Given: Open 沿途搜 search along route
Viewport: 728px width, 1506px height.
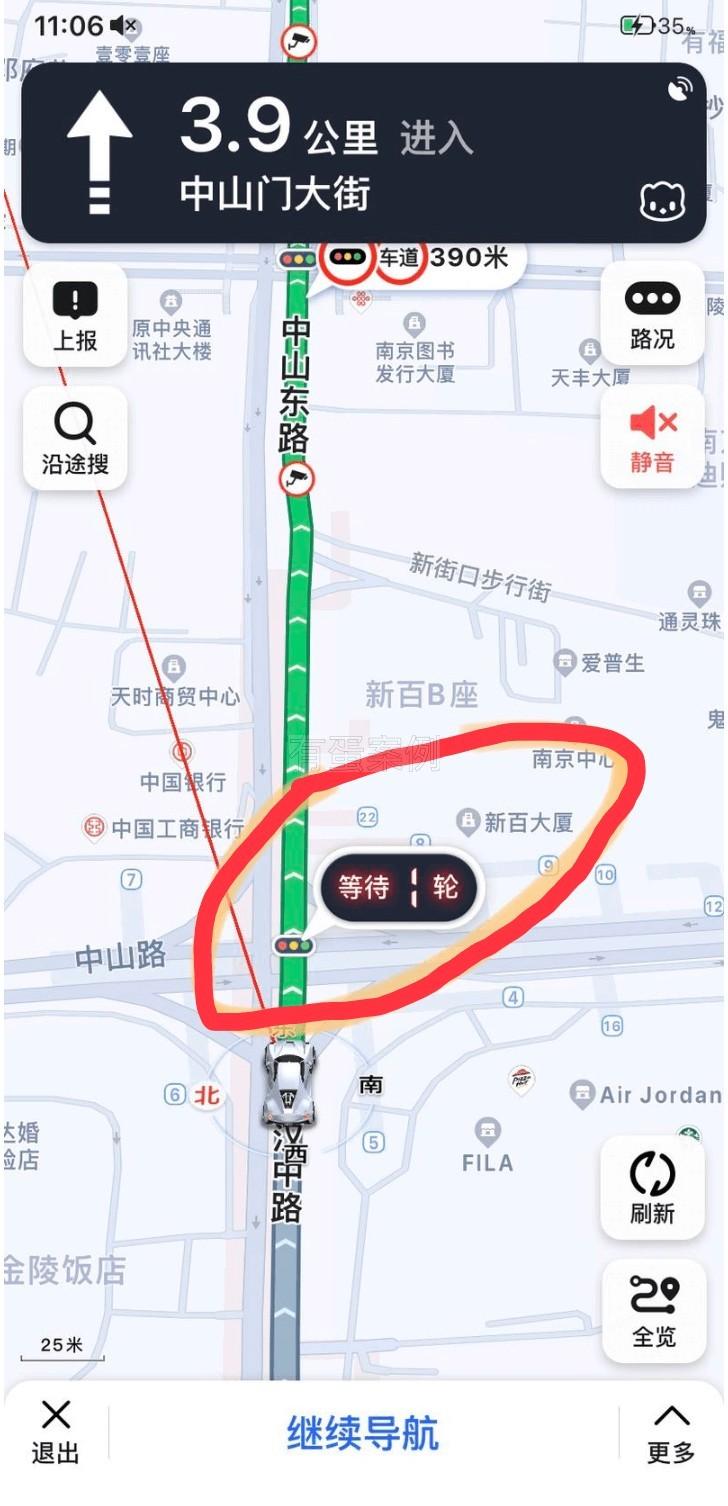Looking at the screenshot, I should (x=75, y=439).
